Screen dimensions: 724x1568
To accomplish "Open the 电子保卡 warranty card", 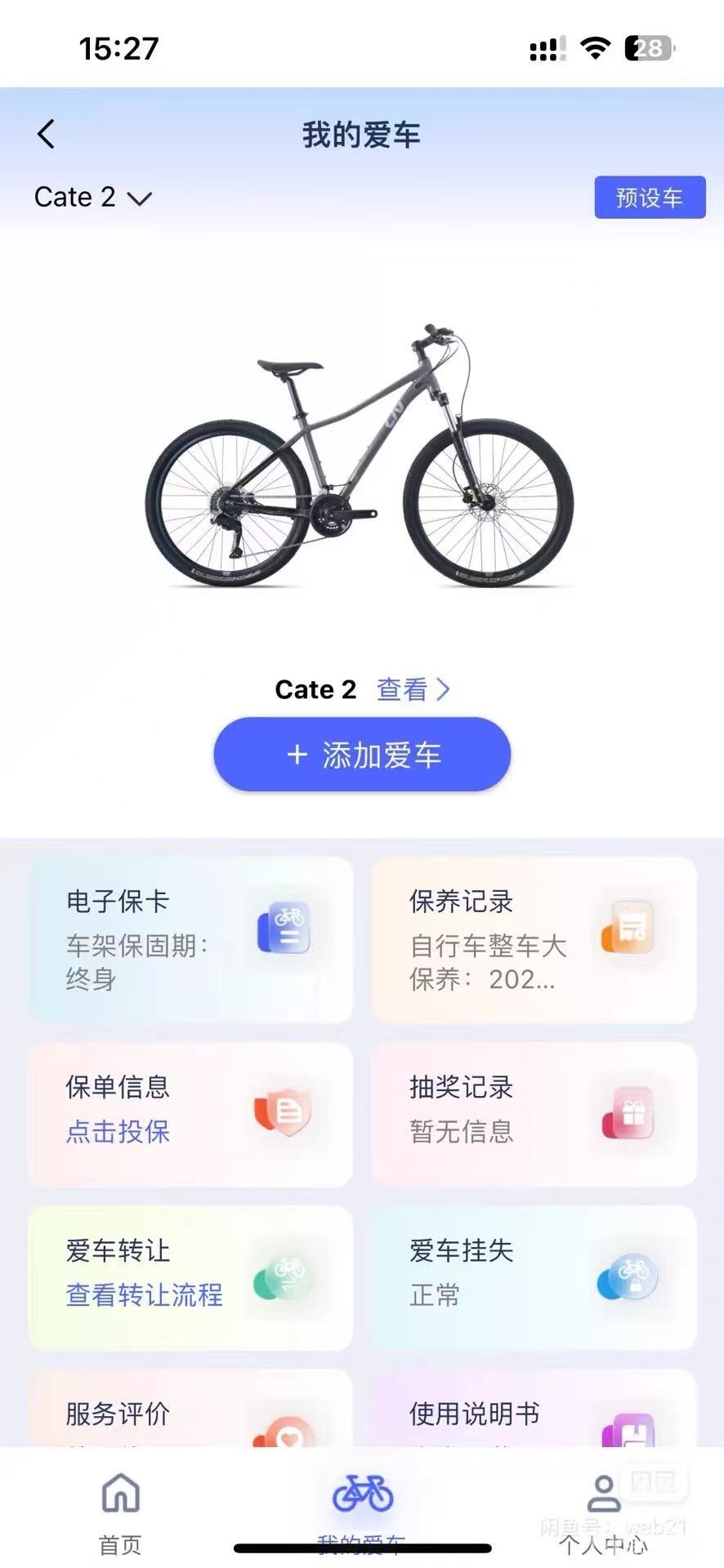I will click(190, 939).
